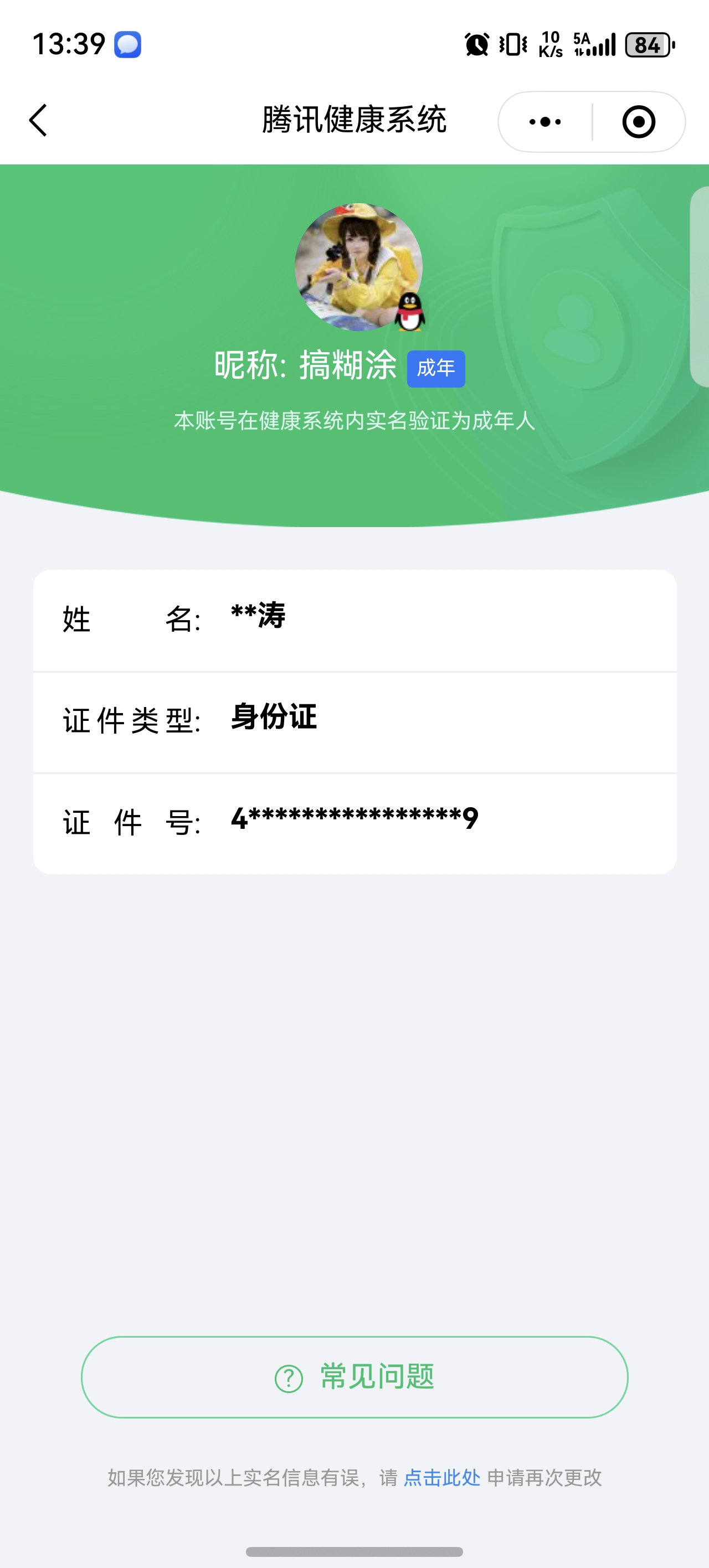Tap the 腾讯健康系统 title
Viewport: 709px width, 1568px height.
pyautogui.click(x=354, y=120)
